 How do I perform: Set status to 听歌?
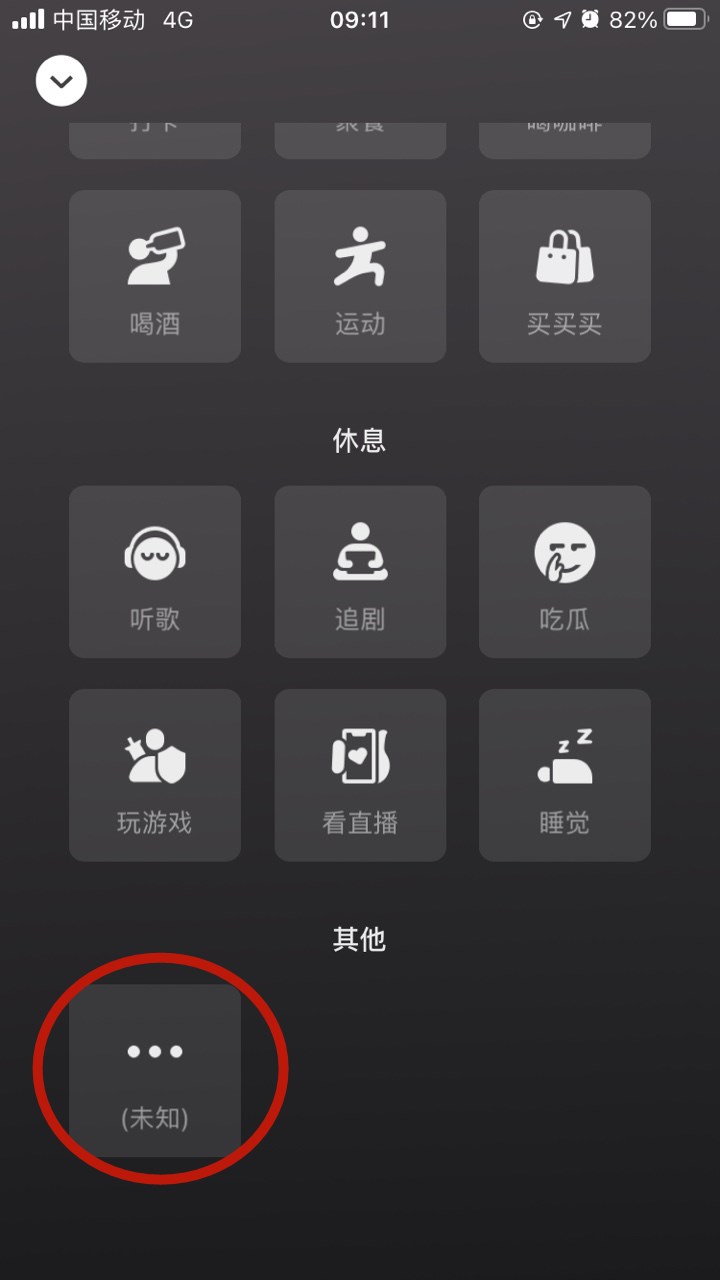coord(155,572)
